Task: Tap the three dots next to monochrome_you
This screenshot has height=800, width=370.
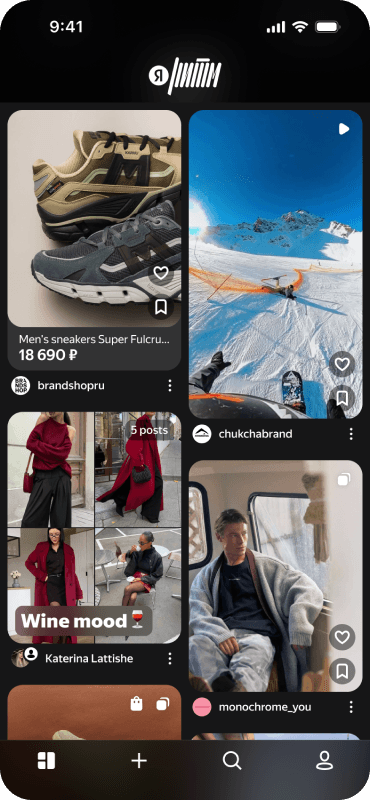Action: pyautogui.click(x=351, y=707)
